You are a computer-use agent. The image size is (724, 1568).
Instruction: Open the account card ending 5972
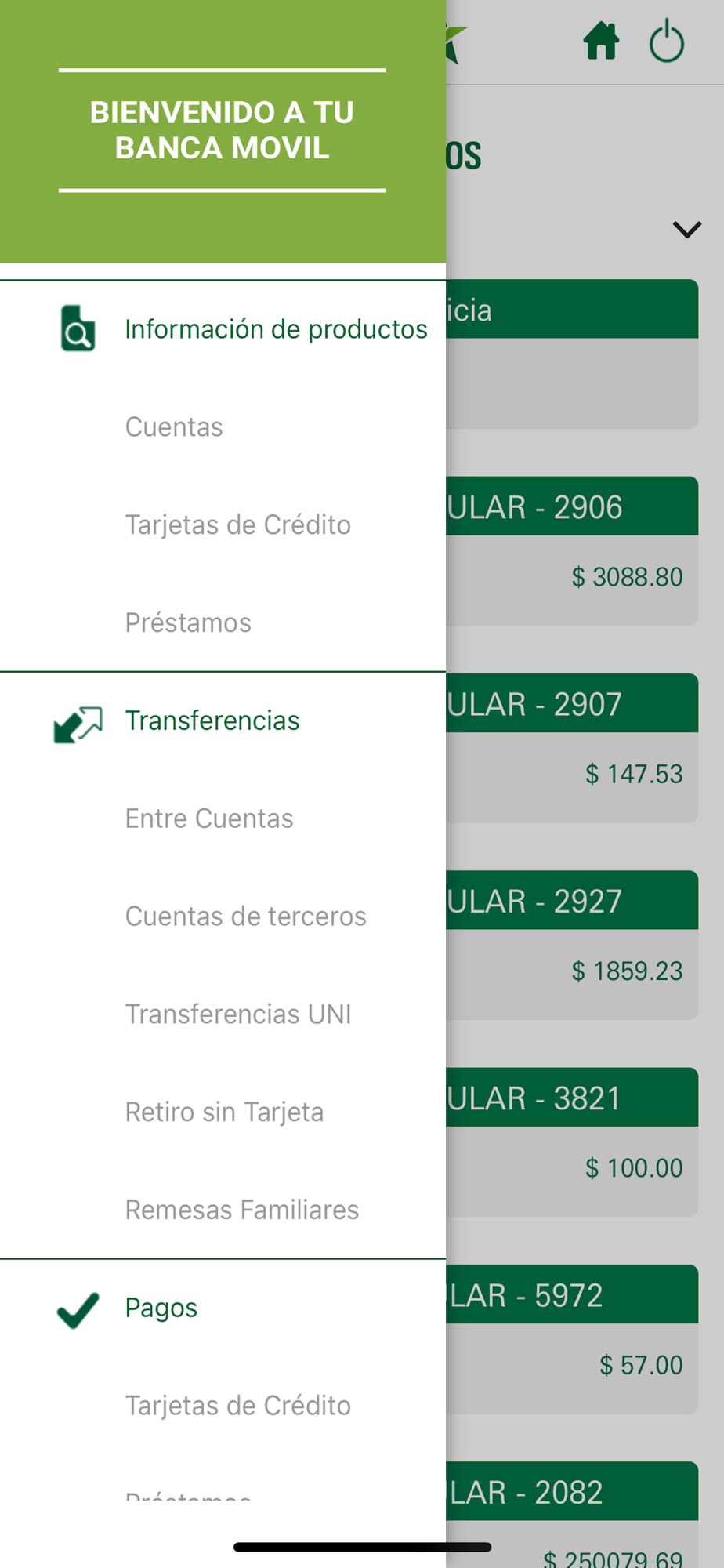572,1338
